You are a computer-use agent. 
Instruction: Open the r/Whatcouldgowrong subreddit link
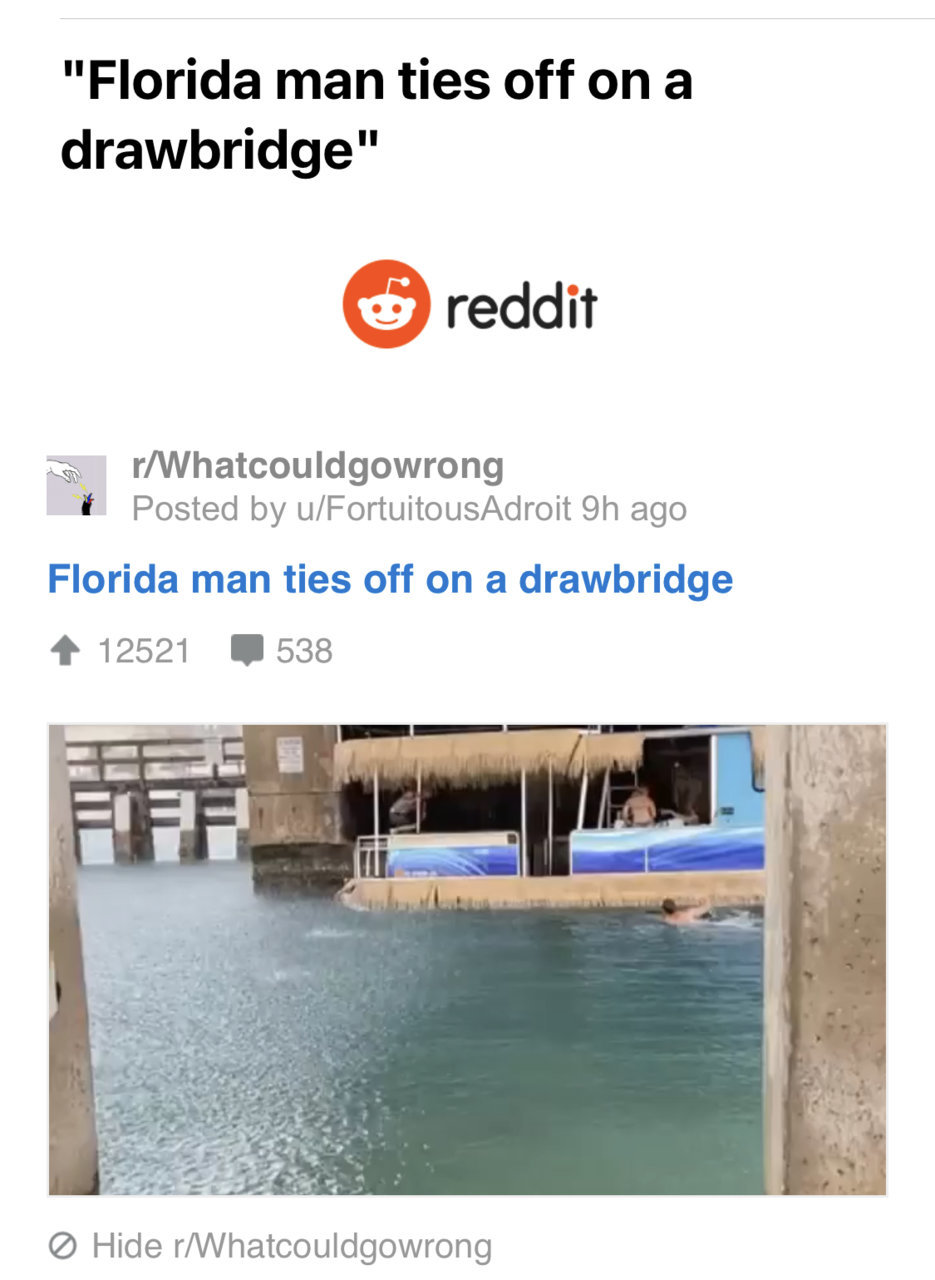tap(317, 466)
